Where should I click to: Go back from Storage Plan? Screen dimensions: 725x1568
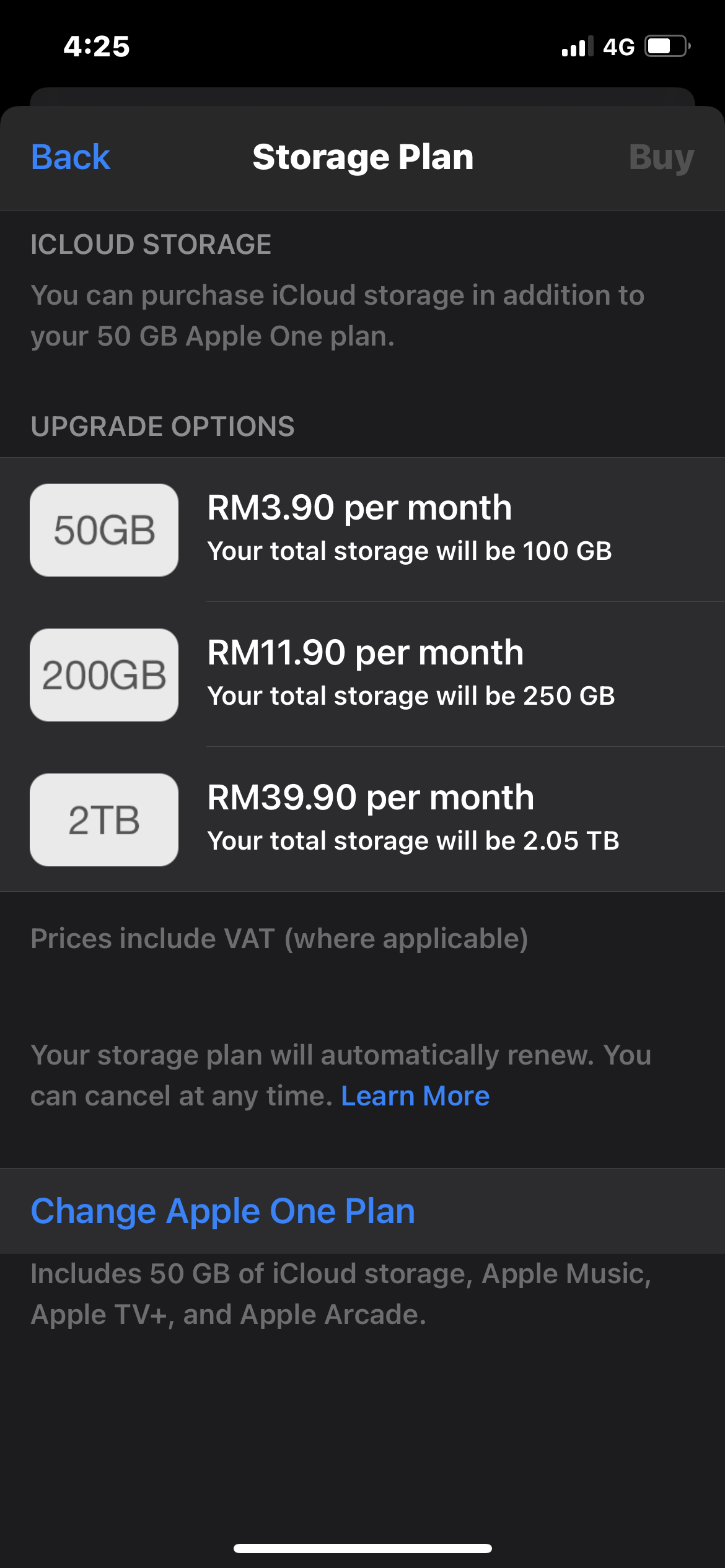pos(71,157)
